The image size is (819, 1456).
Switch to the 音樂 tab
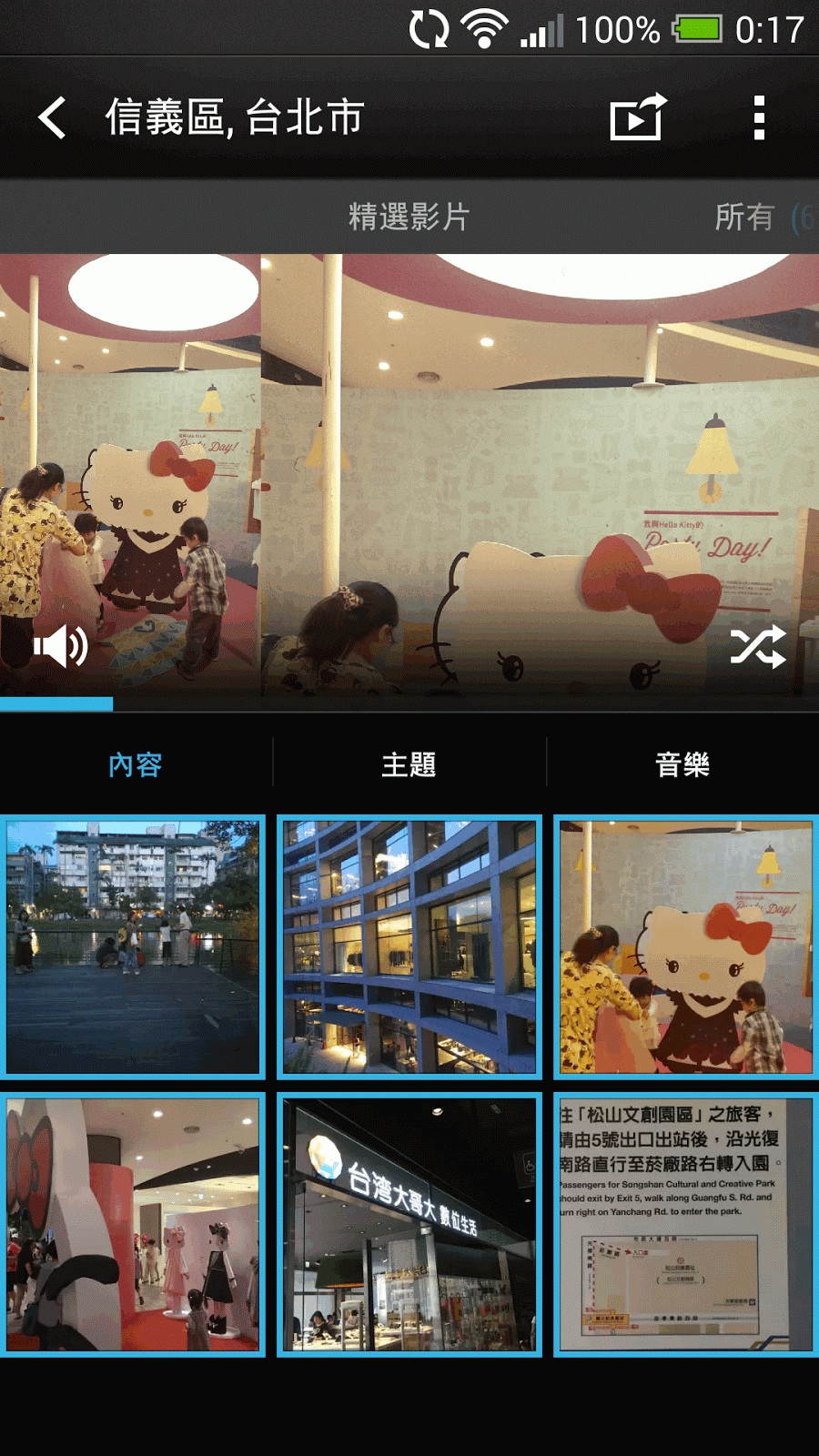tap(682, 764)
